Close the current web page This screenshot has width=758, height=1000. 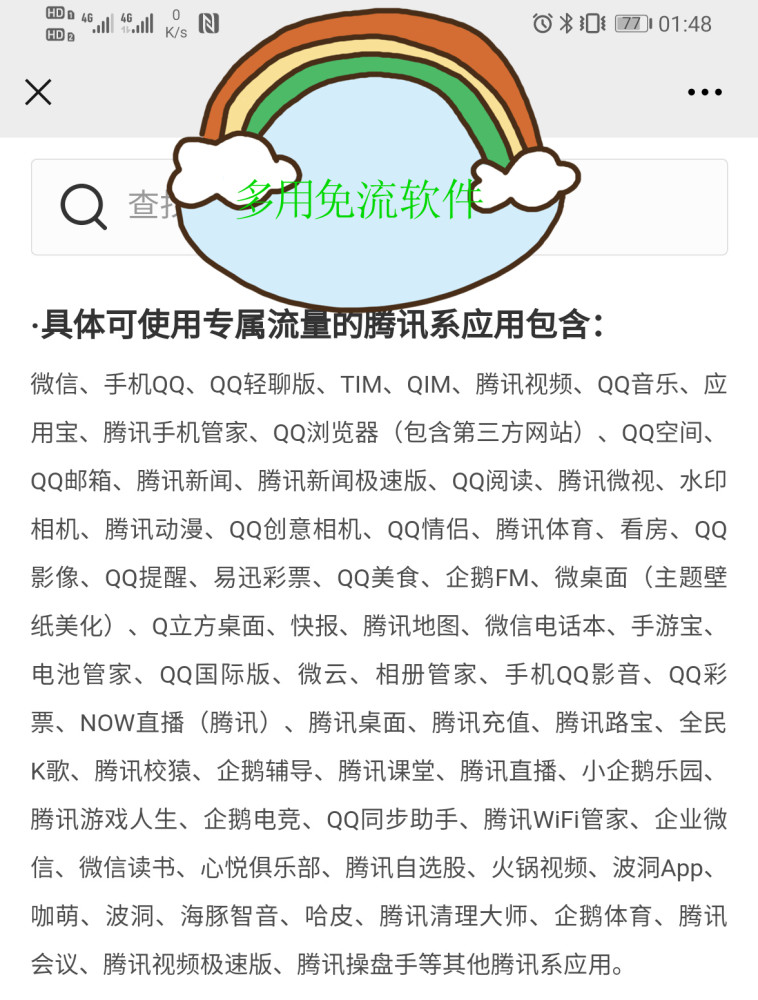(38, 92)
